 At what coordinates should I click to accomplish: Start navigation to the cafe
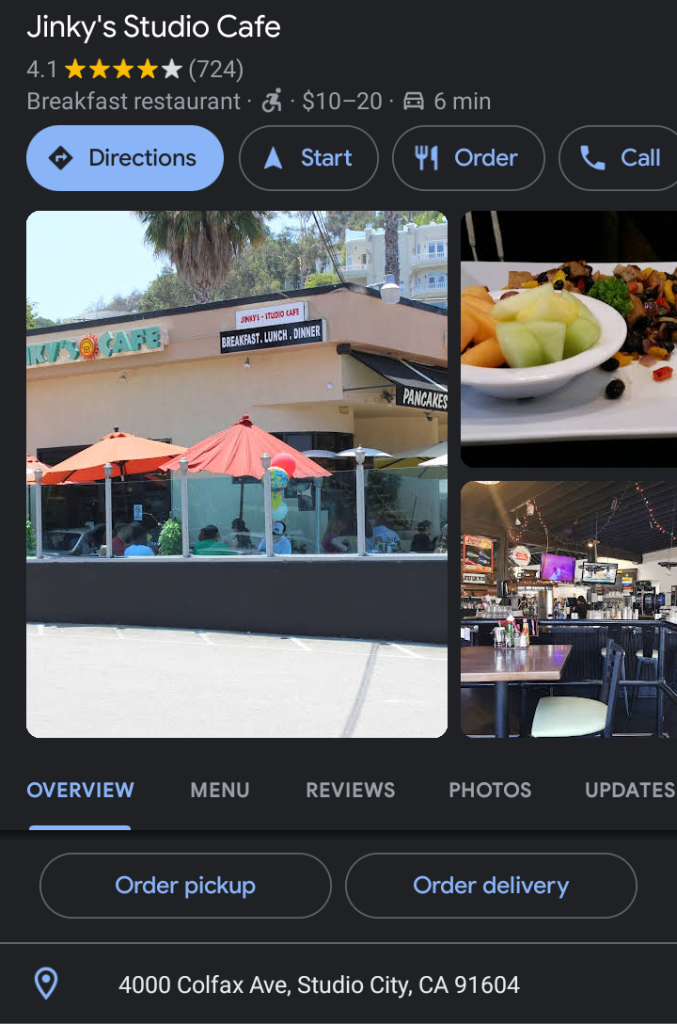tap(308, 158)
